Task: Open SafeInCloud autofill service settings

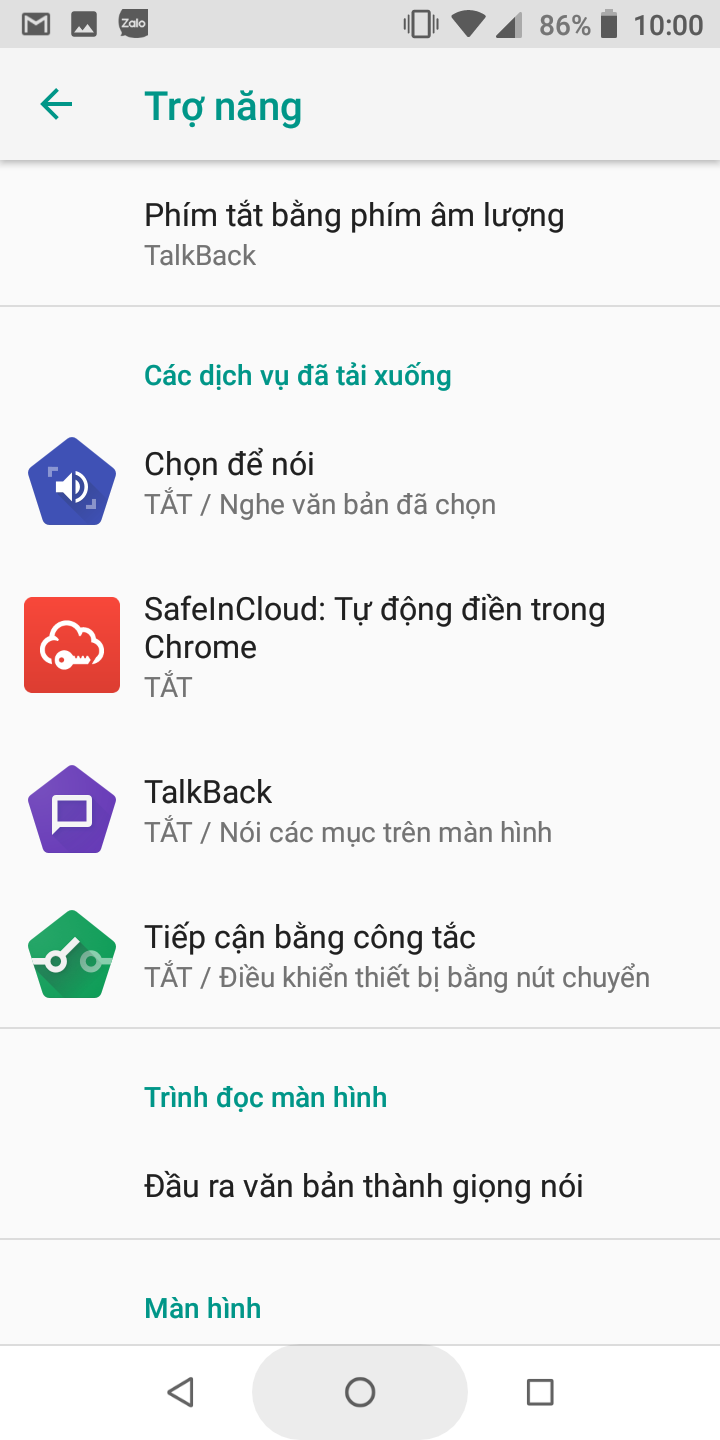Action: tap(375, 646)
